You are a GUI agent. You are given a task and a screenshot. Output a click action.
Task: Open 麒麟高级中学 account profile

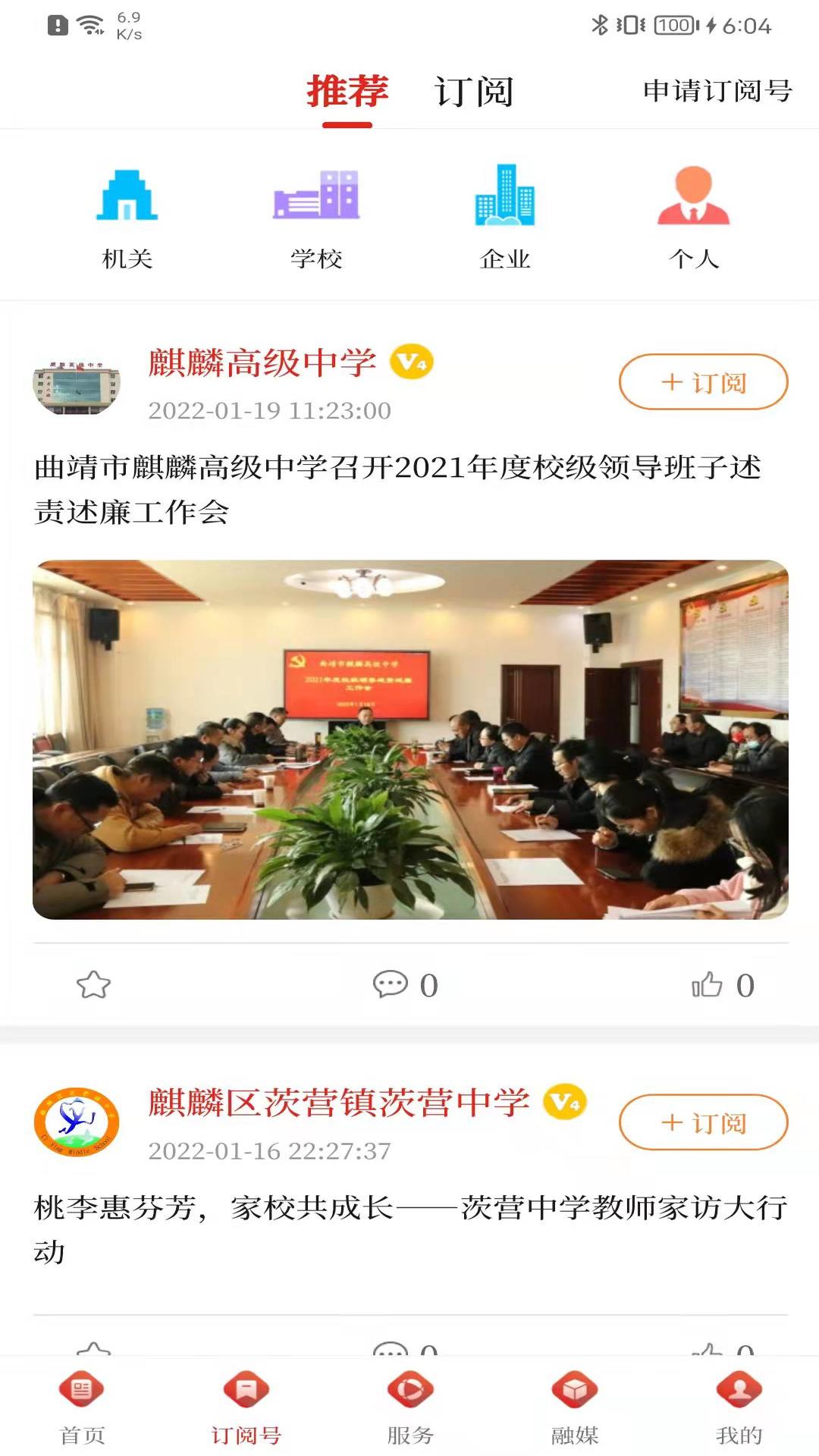(262, 363)
